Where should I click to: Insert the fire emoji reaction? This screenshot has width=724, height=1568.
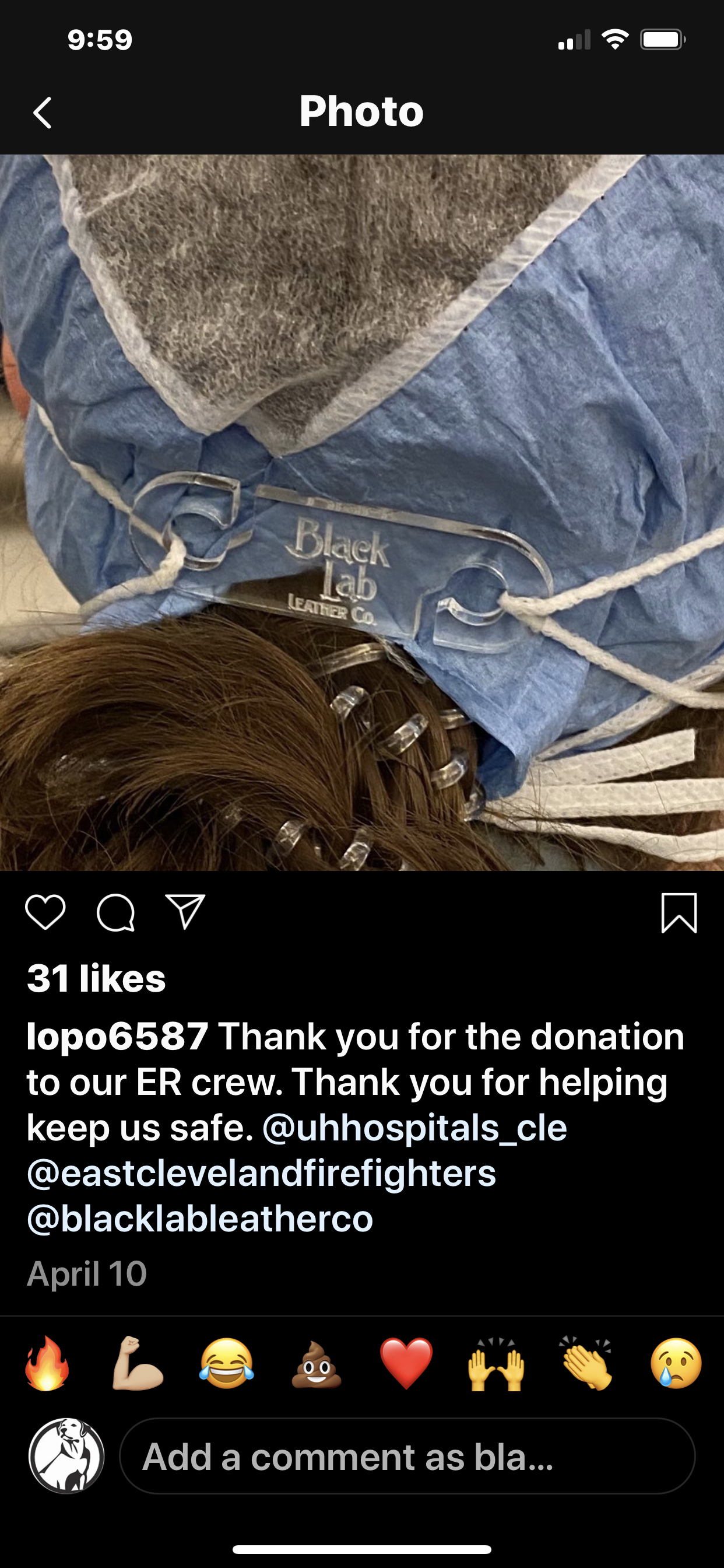click(47, 1363)
